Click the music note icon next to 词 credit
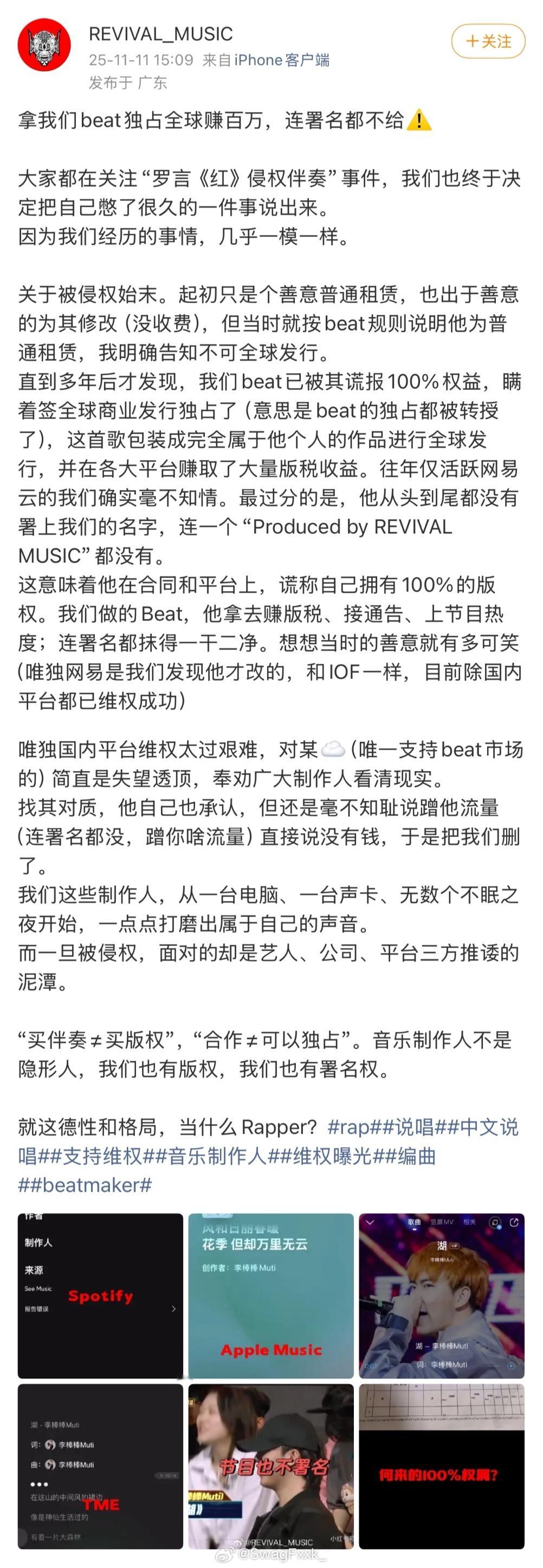Screen dimensions: 543x1568 pyautogui.click(x=49, y=1445)
